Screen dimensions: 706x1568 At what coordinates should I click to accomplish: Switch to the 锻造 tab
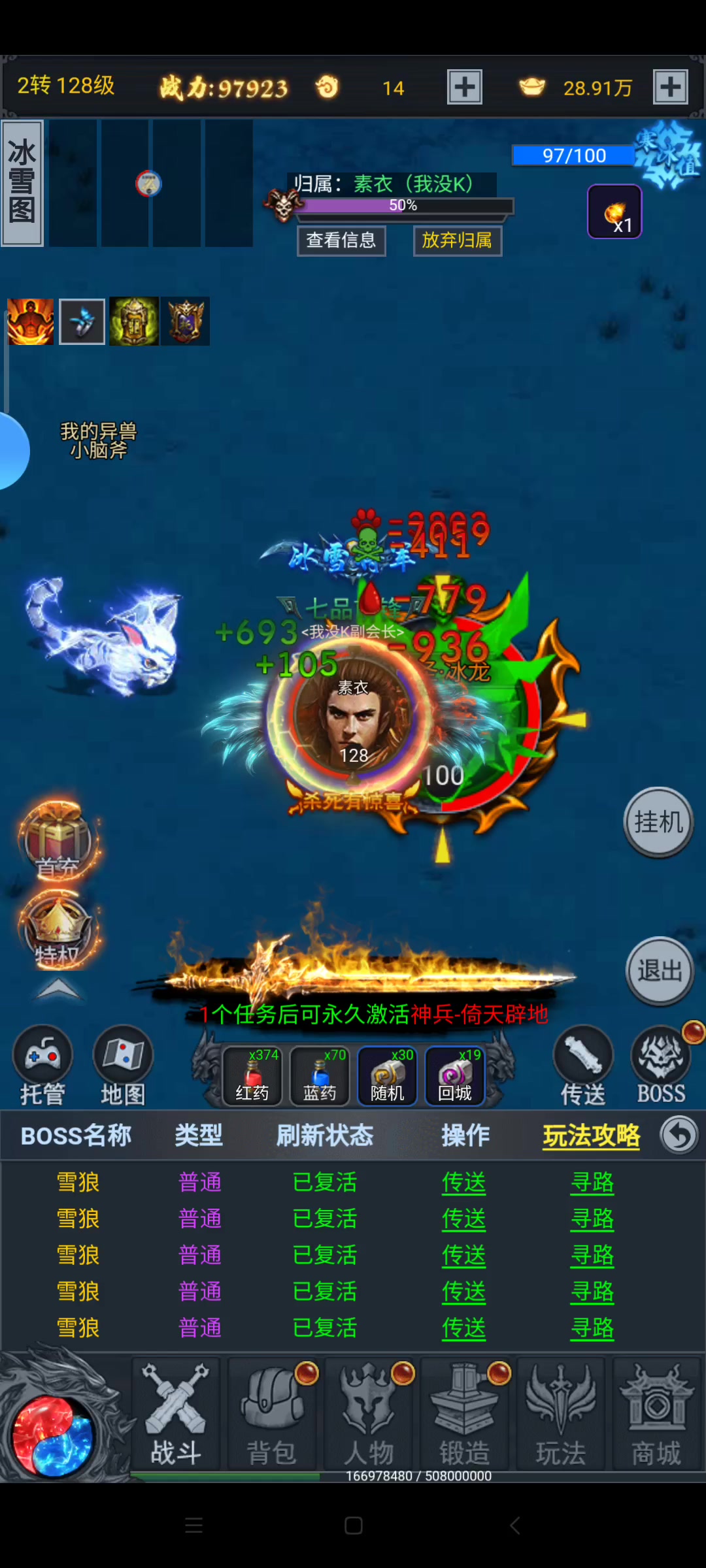tap(465, 1415)
